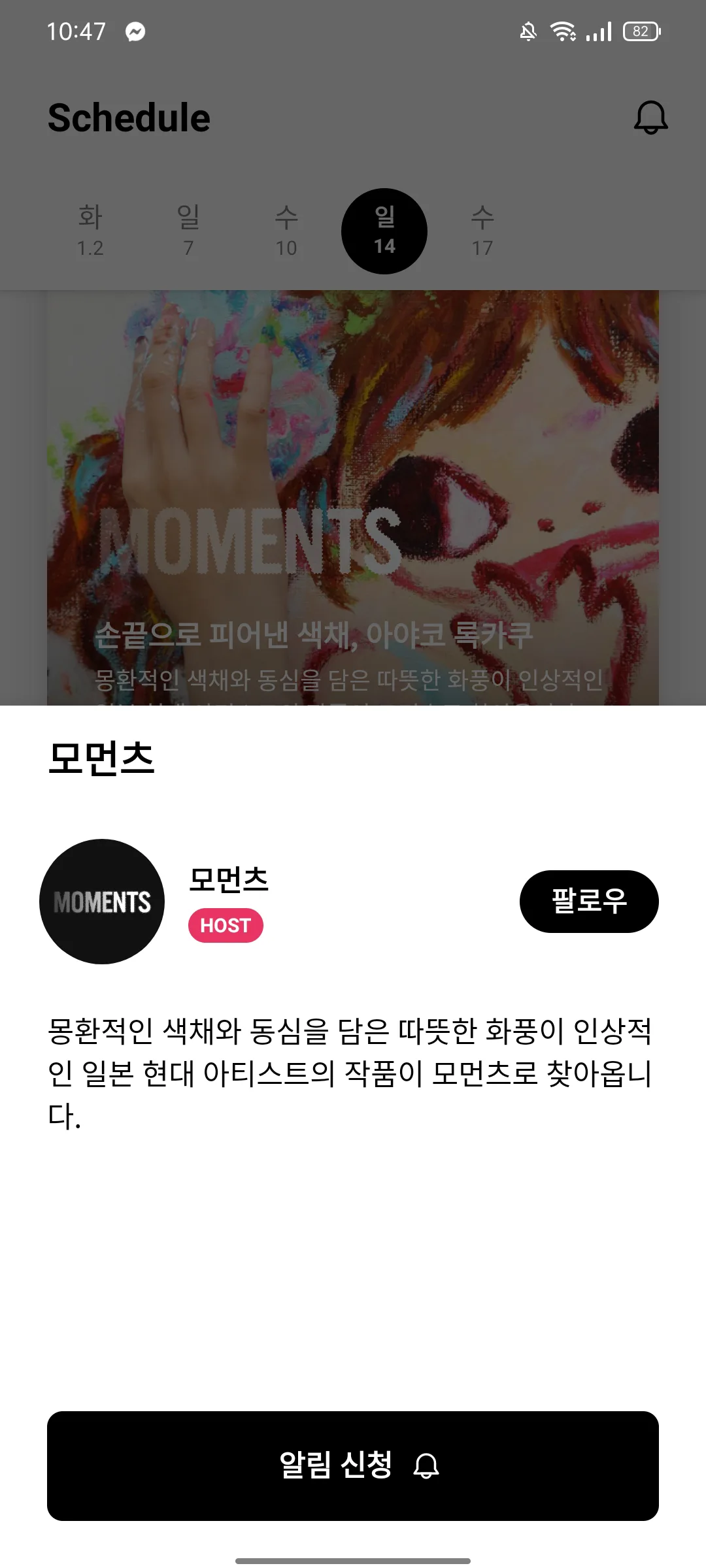This screenshot has height=1568, width=706.
Task: Open the MOMENTS event card image
Action: 353,498
